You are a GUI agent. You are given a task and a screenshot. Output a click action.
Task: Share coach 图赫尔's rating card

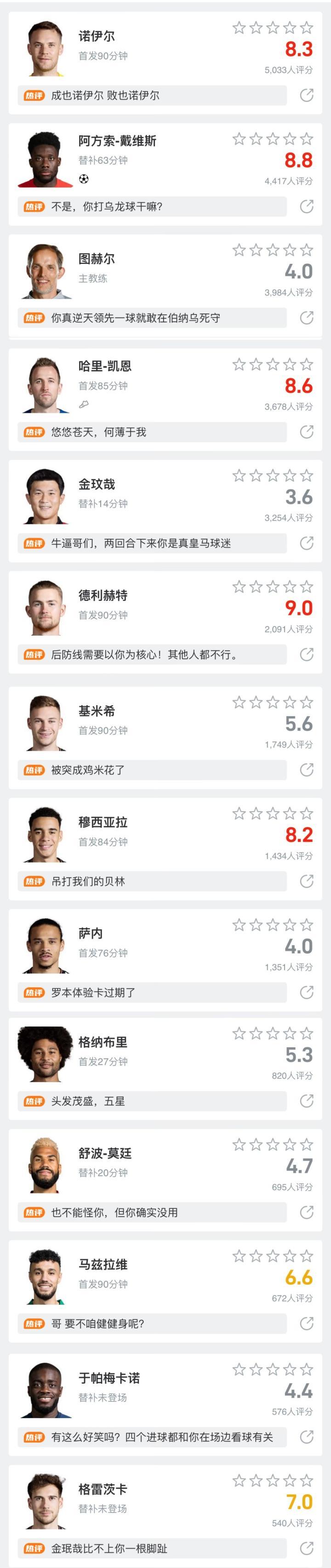307,318
